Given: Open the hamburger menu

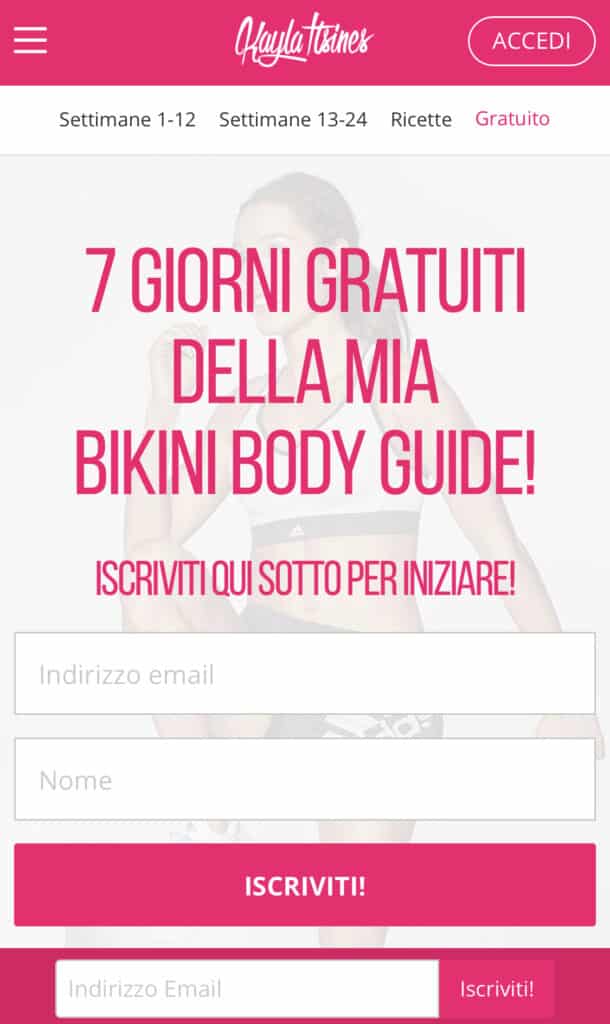Looking at the screenshot, I should [x=30, y=41].
